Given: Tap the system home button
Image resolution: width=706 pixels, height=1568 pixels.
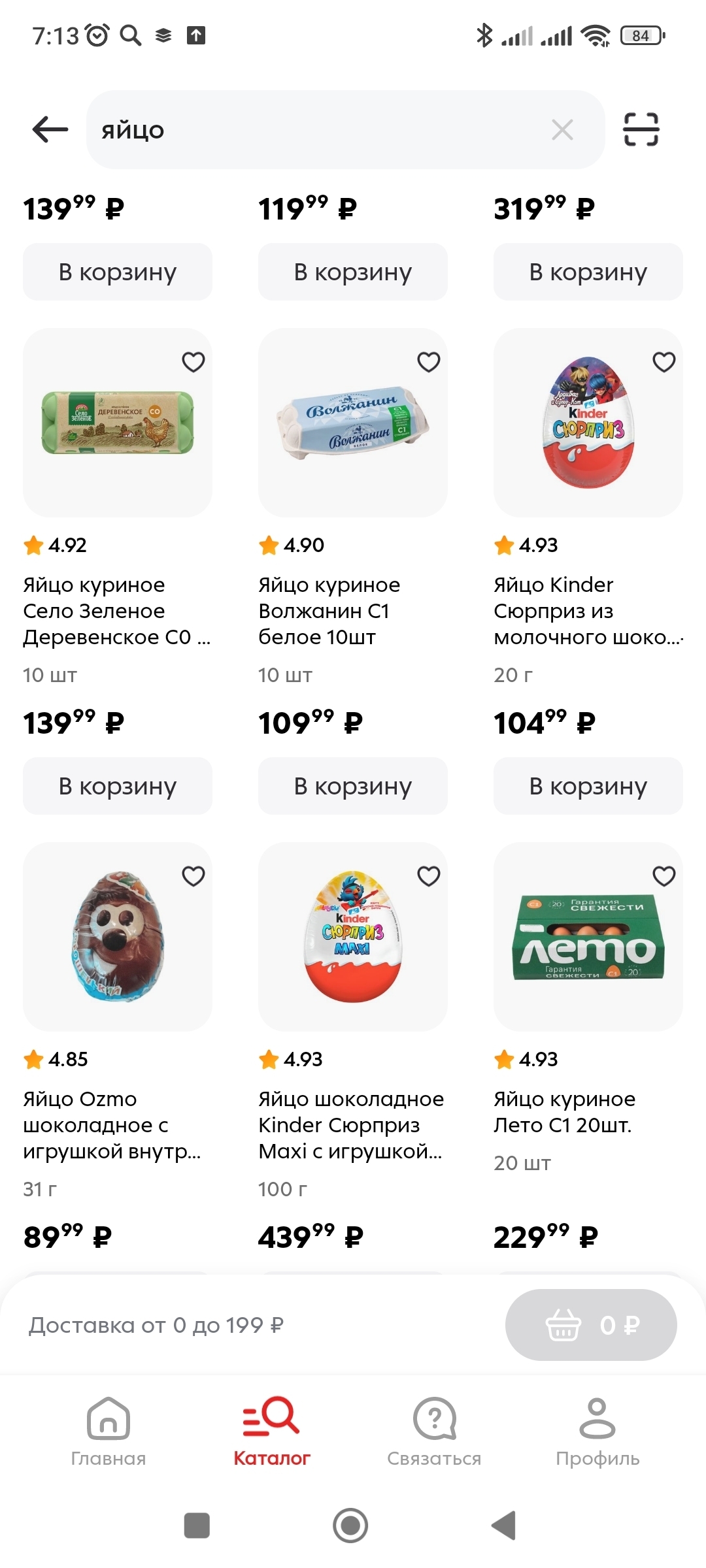Looking at the screenshot, I should click(x=350, y=1526).
